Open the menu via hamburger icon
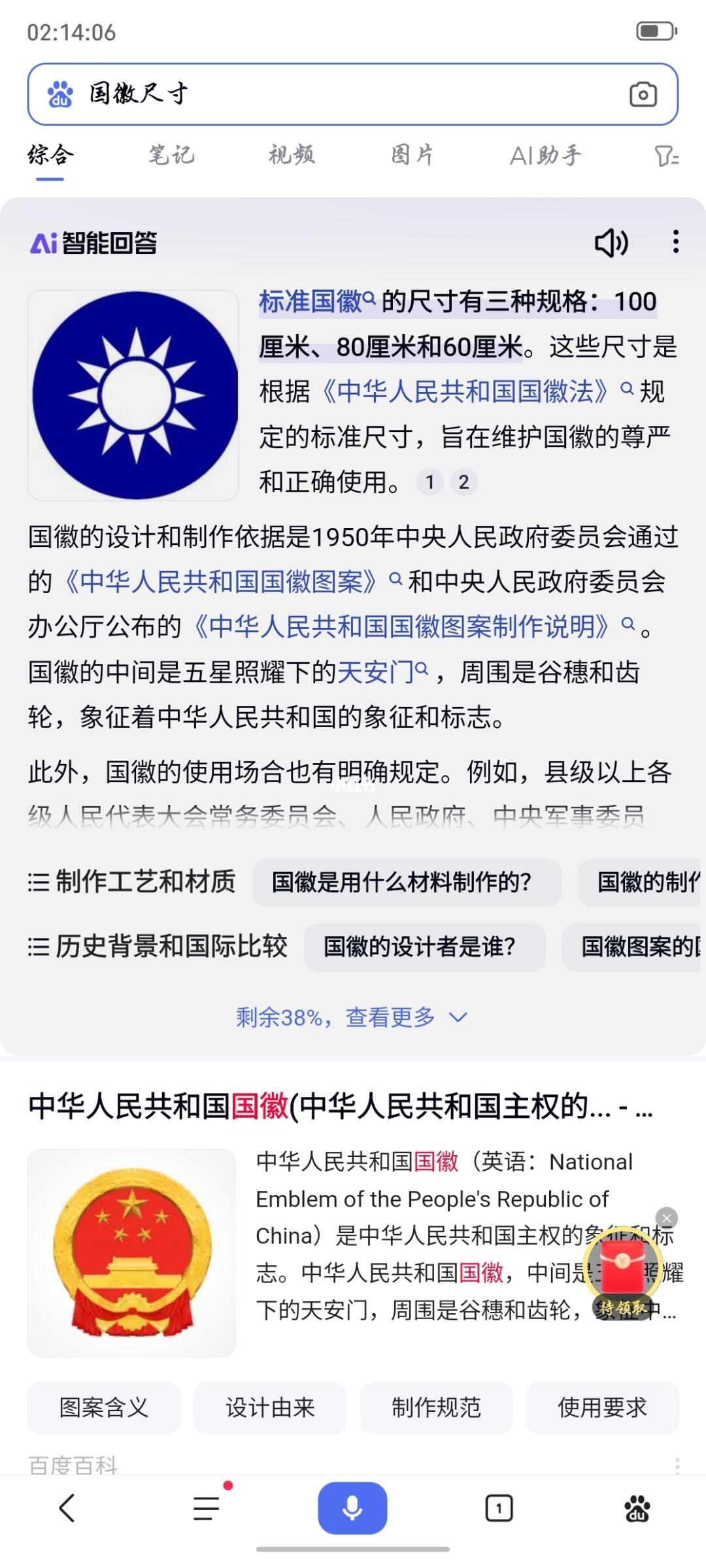 pos(204,1508)
